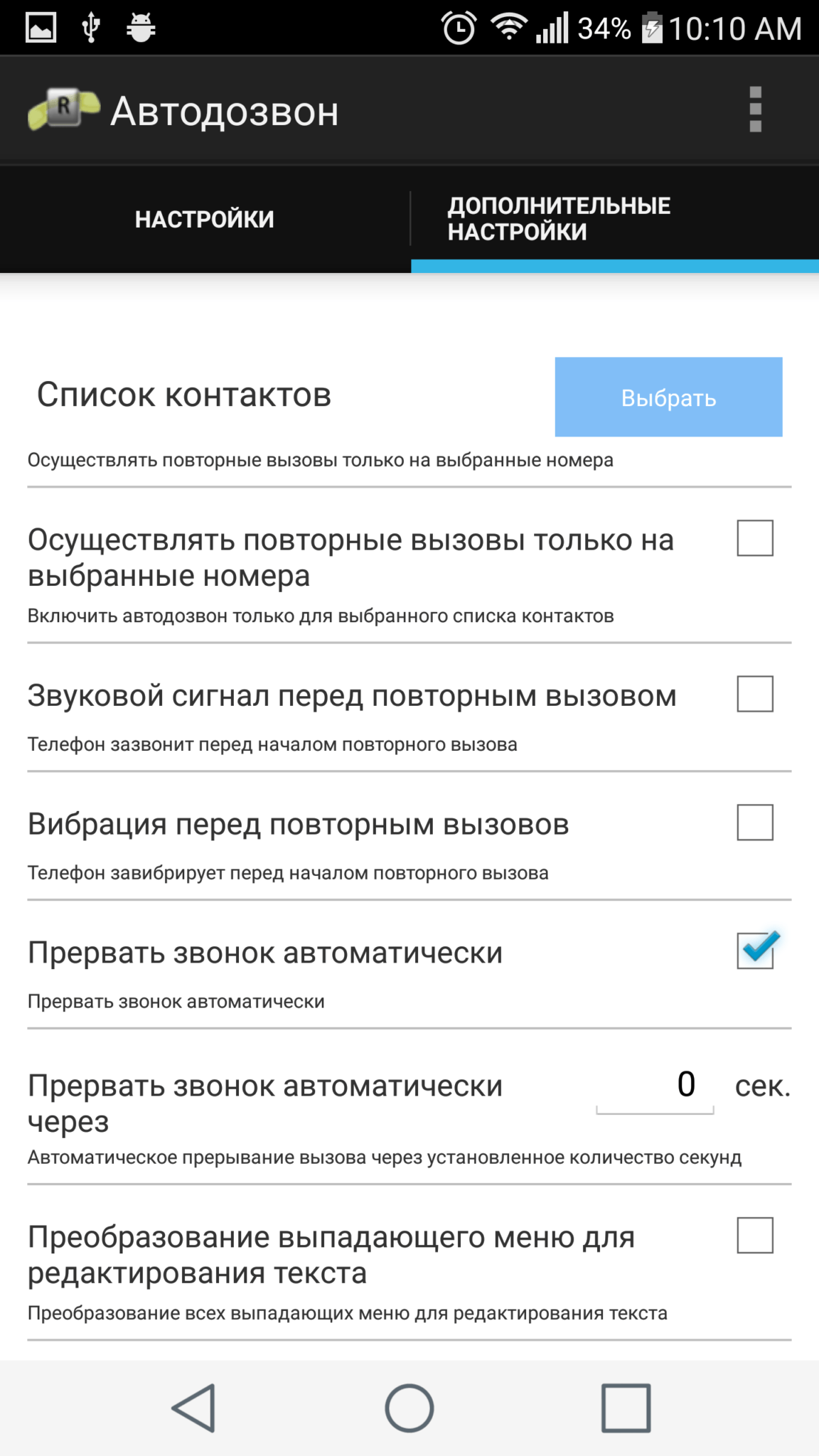819x1456 pixels.
Task: Tap the Wi-Fi icon in the status bar
Action: 510,26
